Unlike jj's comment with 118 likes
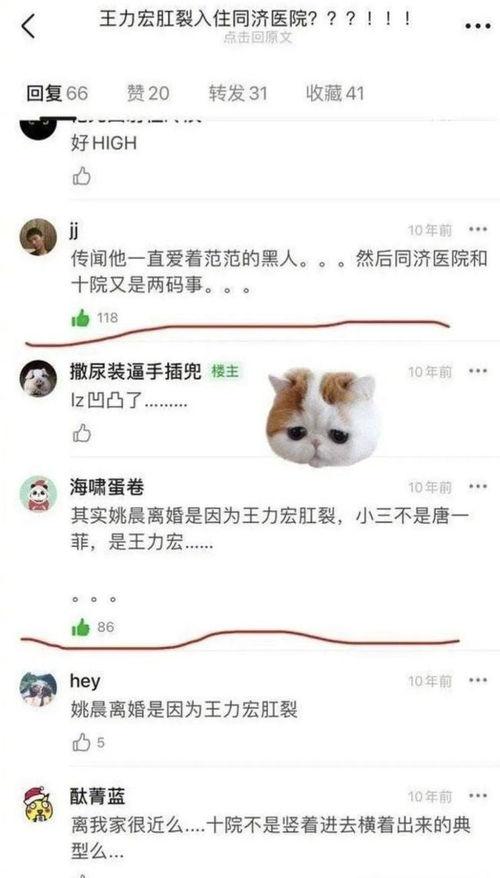The width and height of the screenshot is (500, 878). point(81,318)
